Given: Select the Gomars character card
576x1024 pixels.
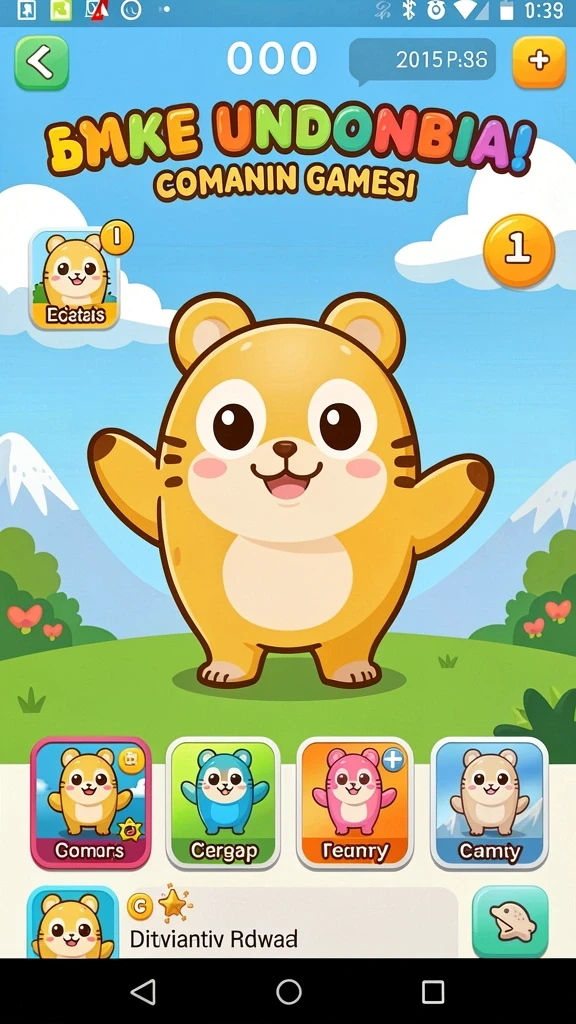Looking at the screenshot, I should (x=91, y=803).
